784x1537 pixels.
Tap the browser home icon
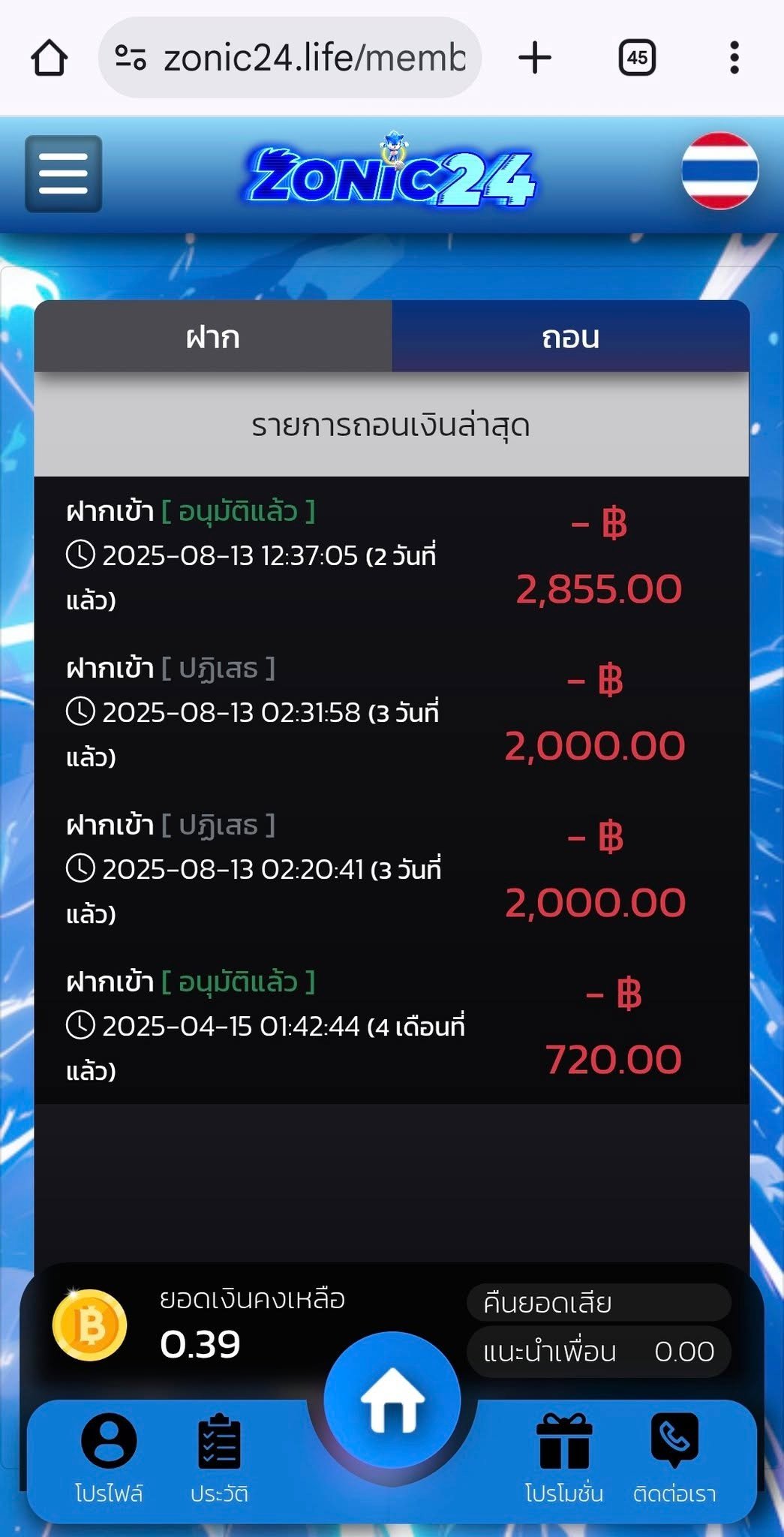click(50, 58)
